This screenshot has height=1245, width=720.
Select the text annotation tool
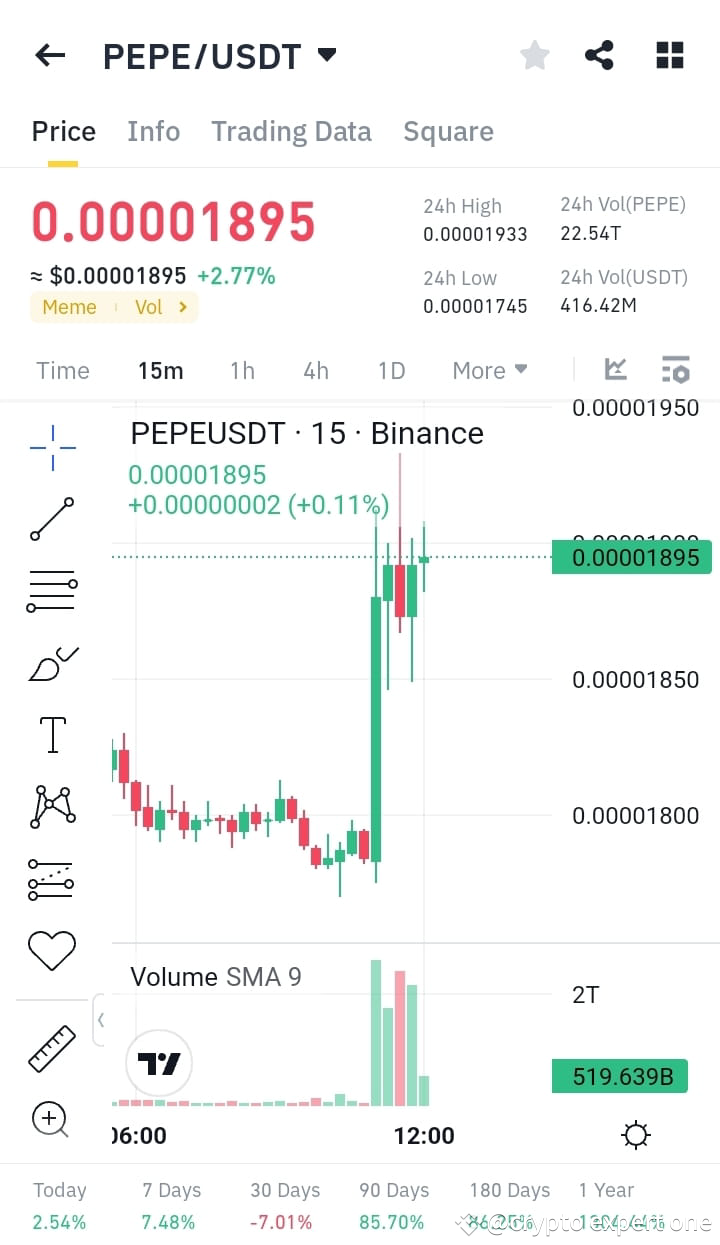pos(52,734)
